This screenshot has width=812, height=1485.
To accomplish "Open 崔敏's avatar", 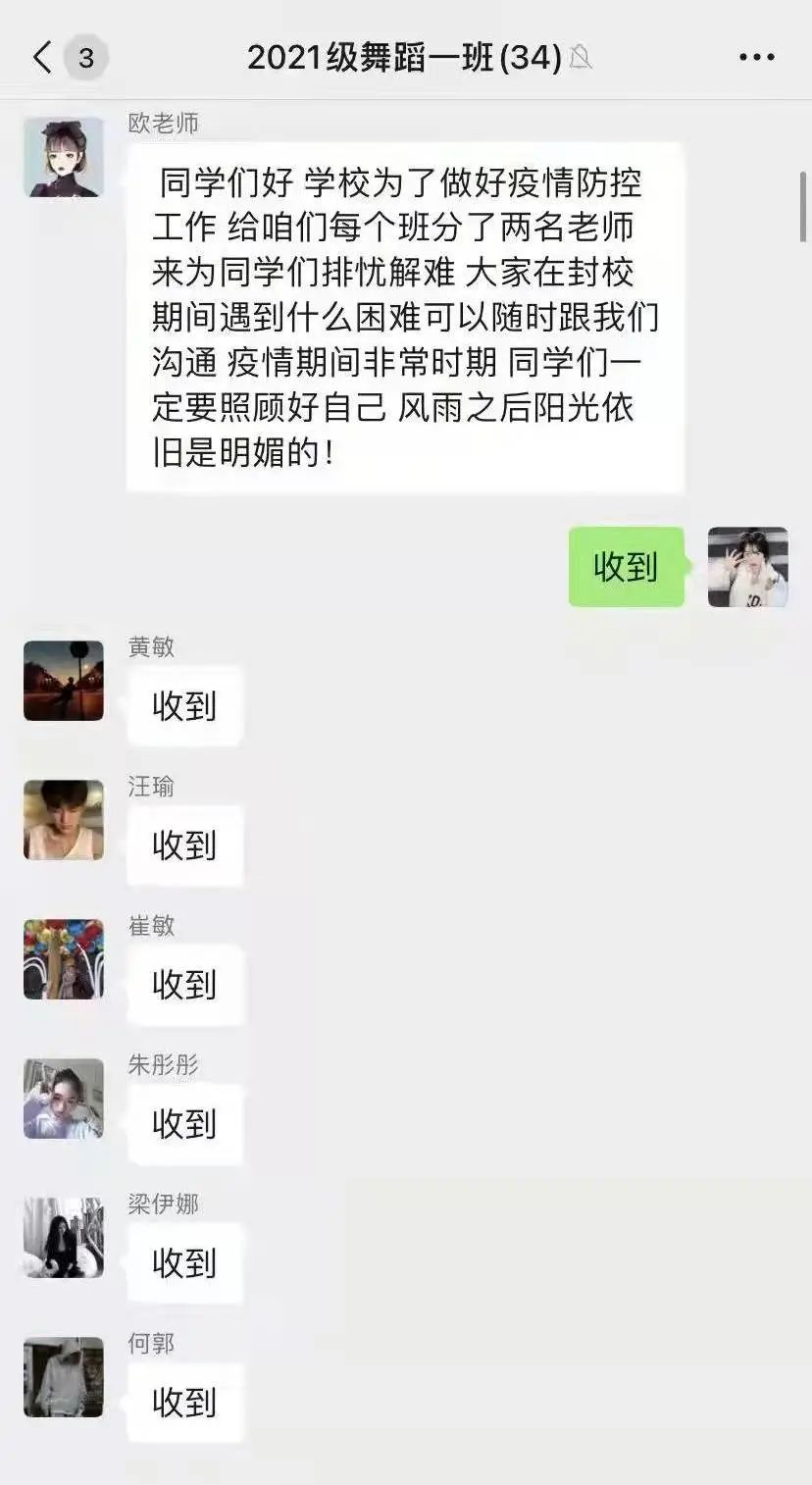I will point(64,959).
